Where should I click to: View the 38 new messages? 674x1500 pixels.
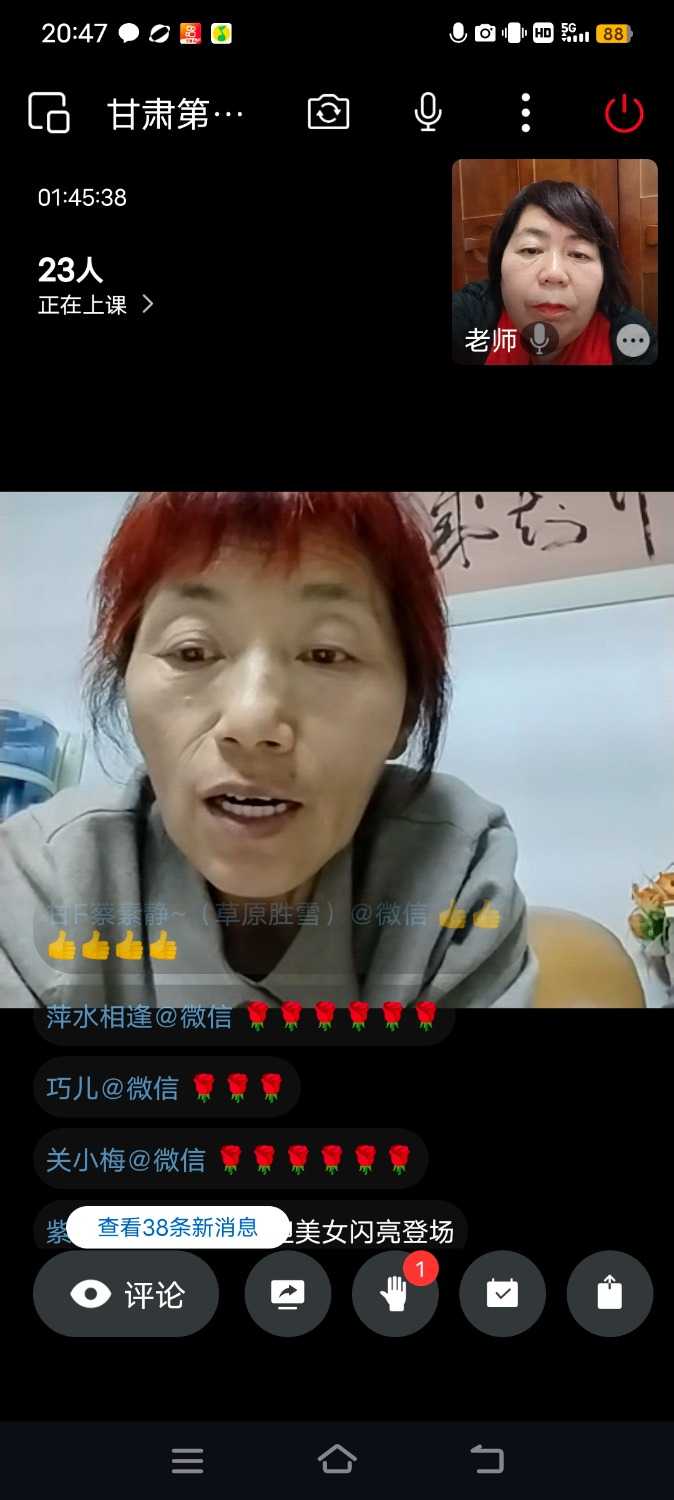178,1227
